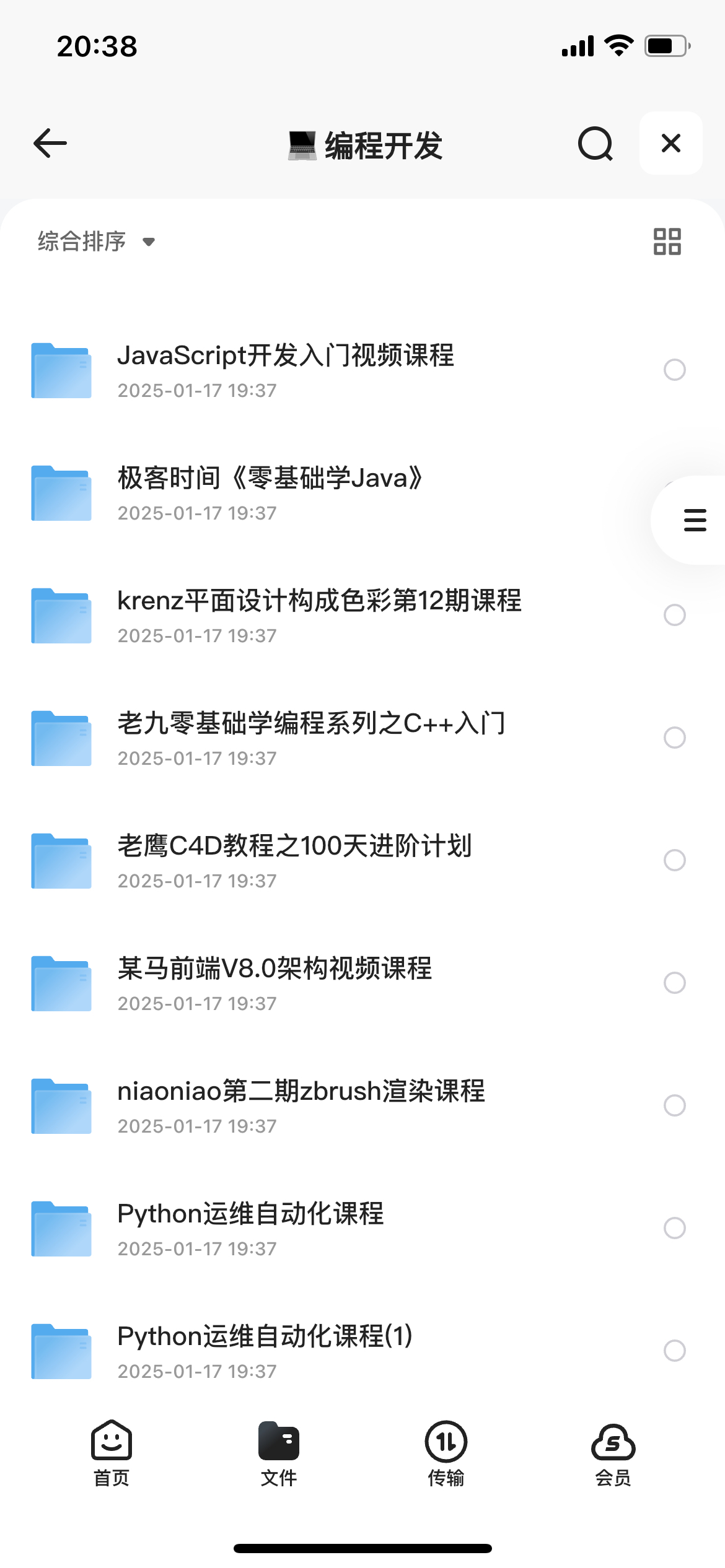Switch to the 会员 tab
Screen dimensions: 725x1568
click(613, 1453)
